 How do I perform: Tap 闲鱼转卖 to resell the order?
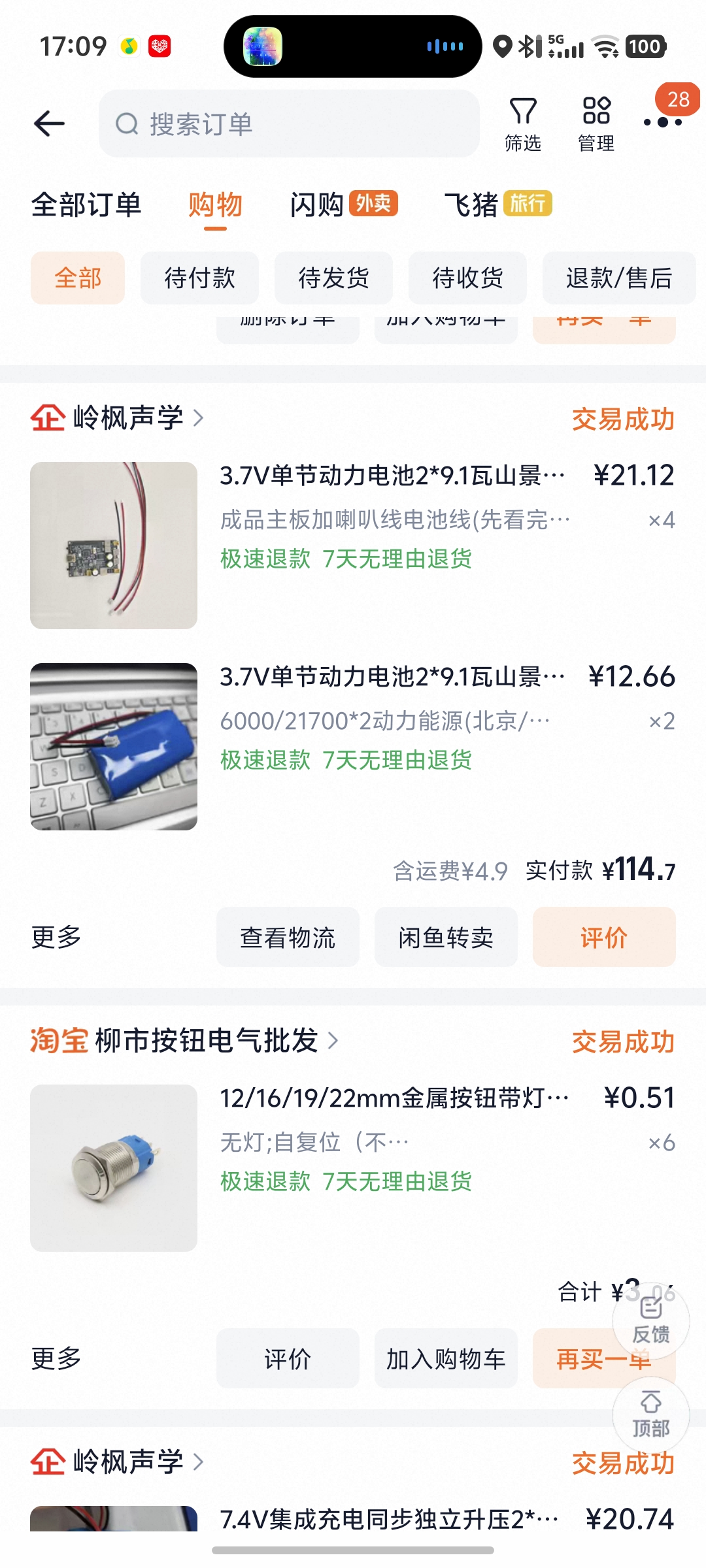(446, 937)
